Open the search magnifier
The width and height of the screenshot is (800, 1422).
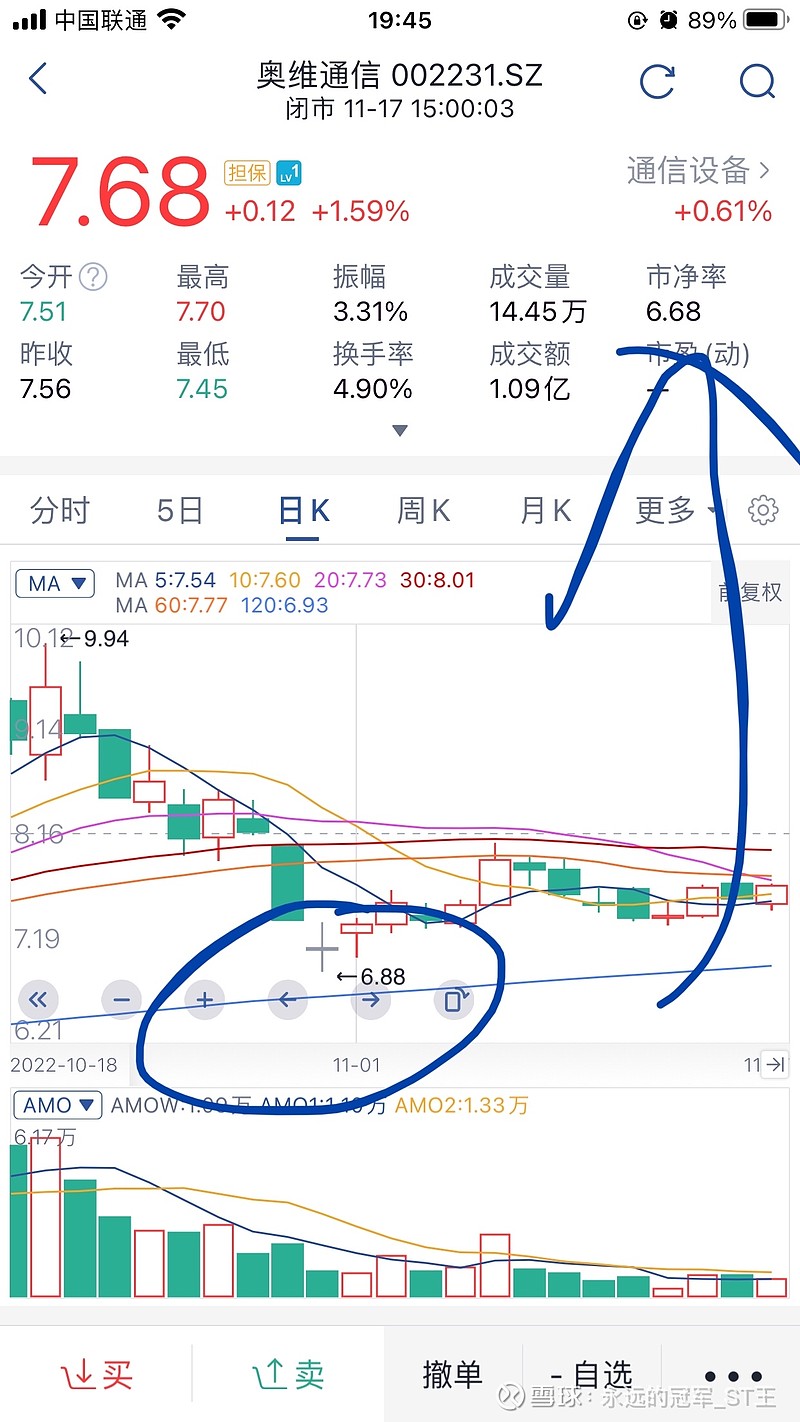point(758,80)
